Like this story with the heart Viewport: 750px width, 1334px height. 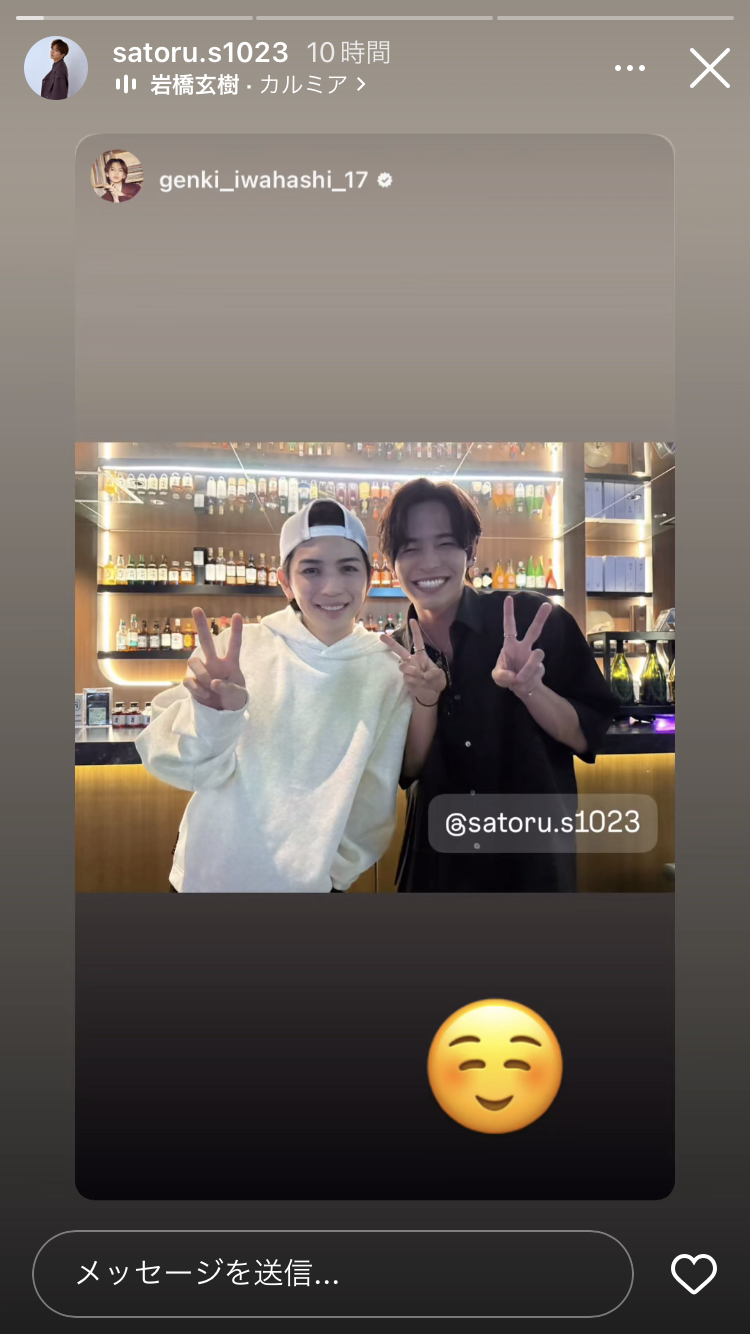pos(693,1274)
